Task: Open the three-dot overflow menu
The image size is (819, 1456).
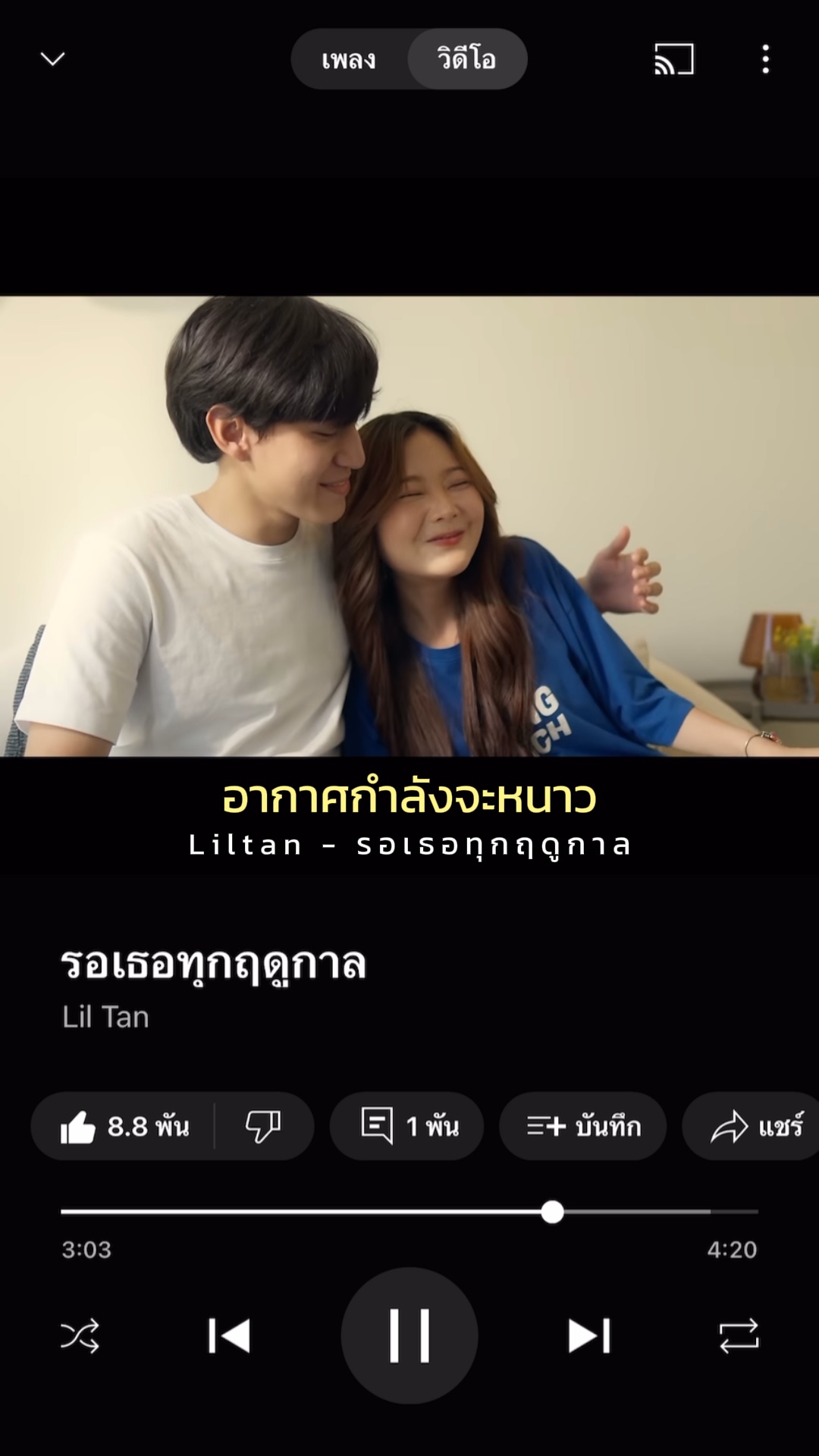Action: pos(765,59)
